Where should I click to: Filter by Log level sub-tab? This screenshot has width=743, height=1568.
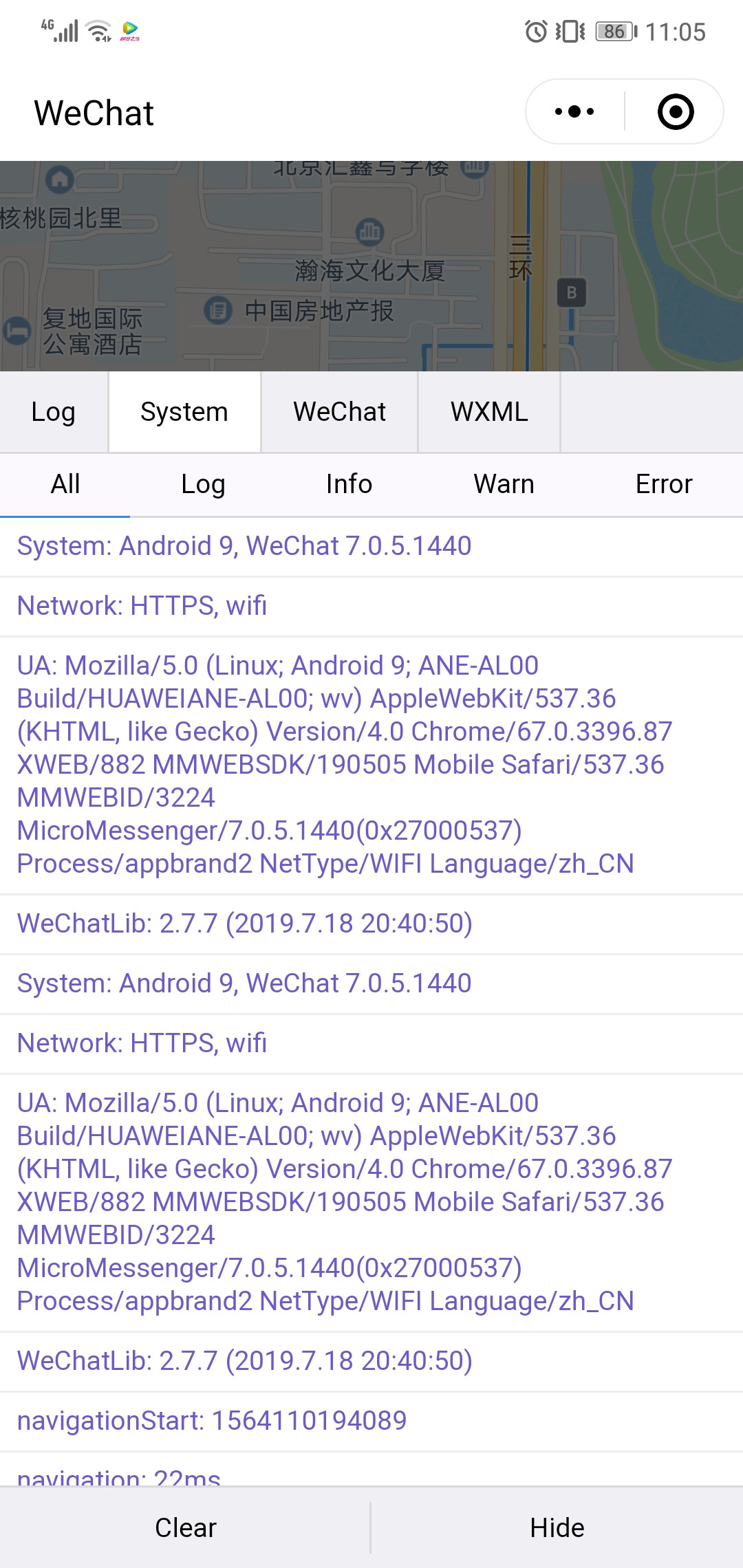click(x=203, y=484)
